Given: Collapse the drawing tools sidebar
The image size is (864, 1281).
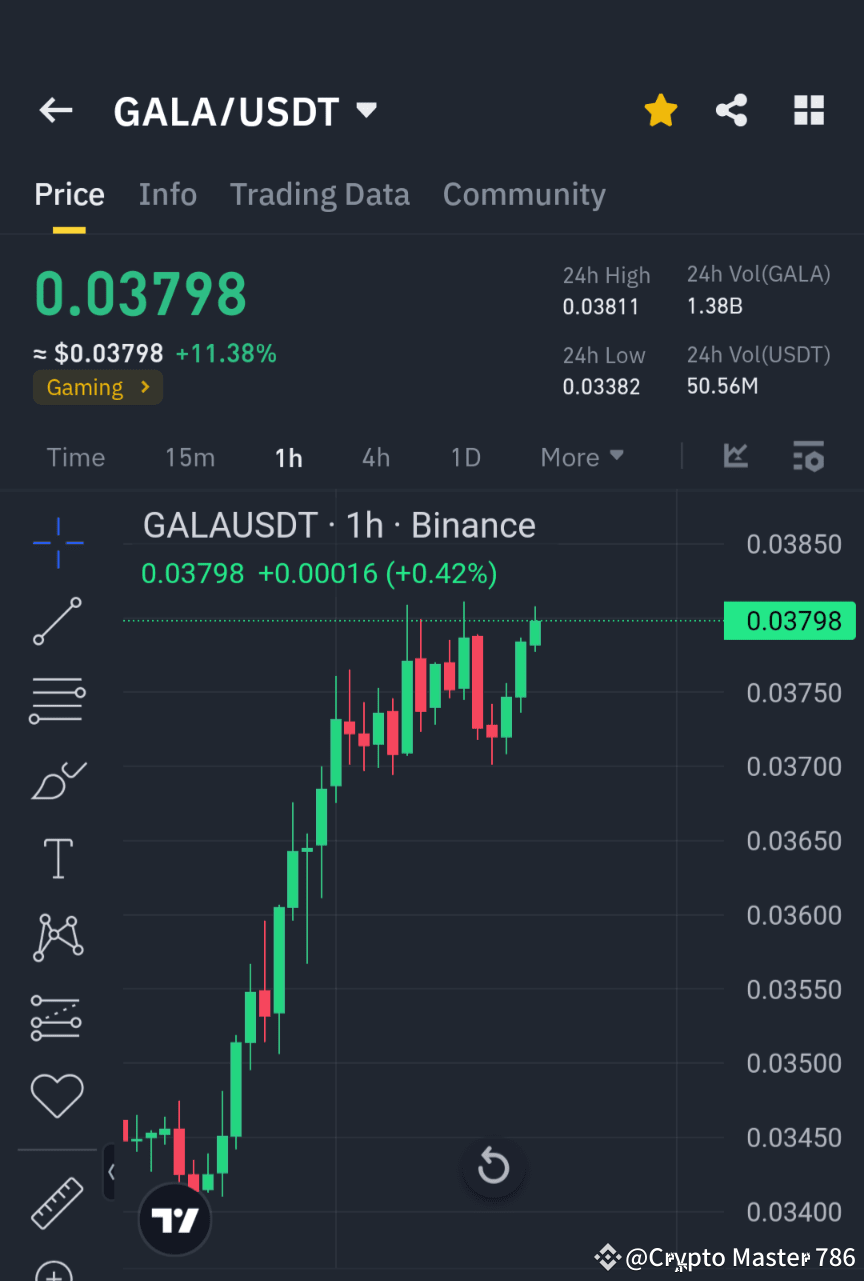Looking at the screenshot, I should (x=111, y=1171).
